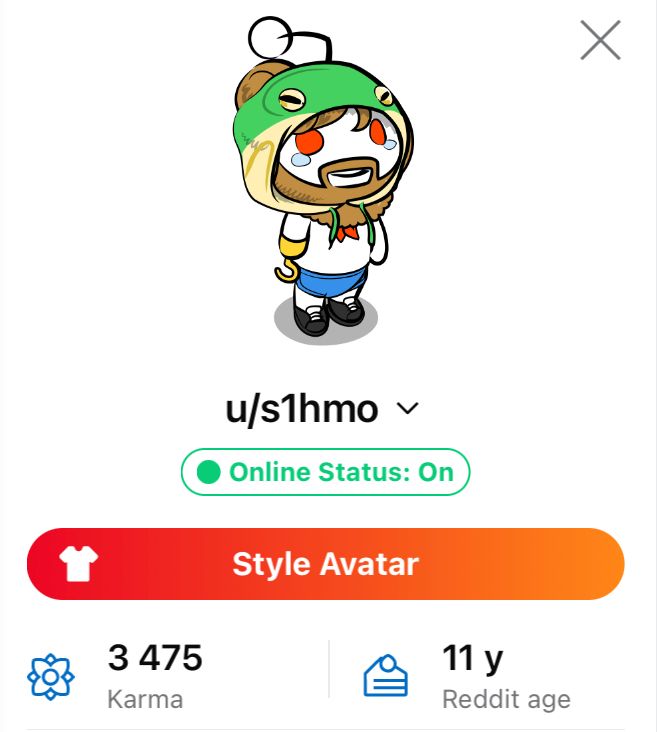Toggle Online Status off
The height and width of the screenshot is (732, 657).
(x=325, y=472)
